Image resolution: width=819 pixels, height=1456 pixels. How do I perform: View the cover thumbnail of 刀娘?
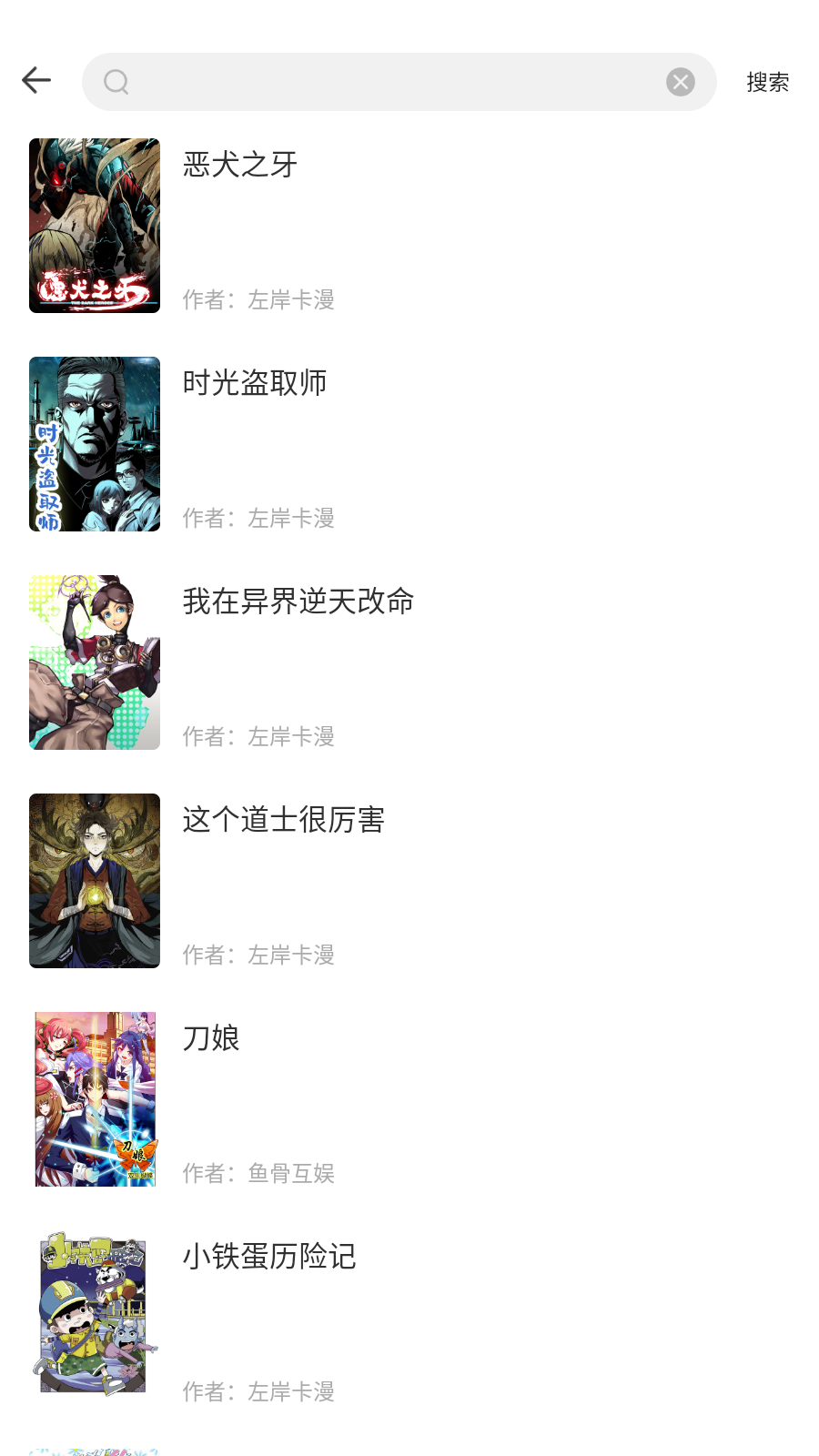click(x=94, y=1099)
